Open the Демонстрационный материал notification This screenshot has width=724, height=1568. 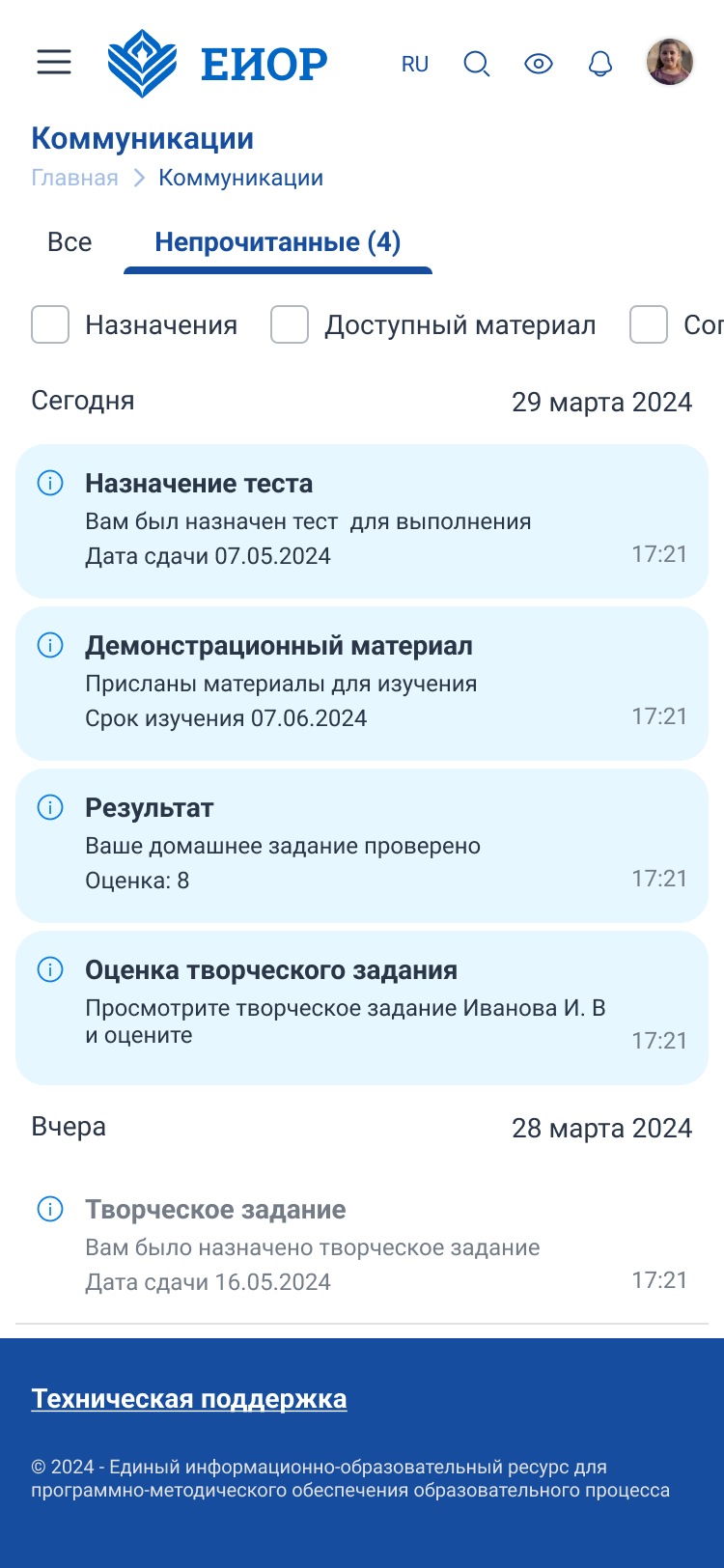[362, 683]
